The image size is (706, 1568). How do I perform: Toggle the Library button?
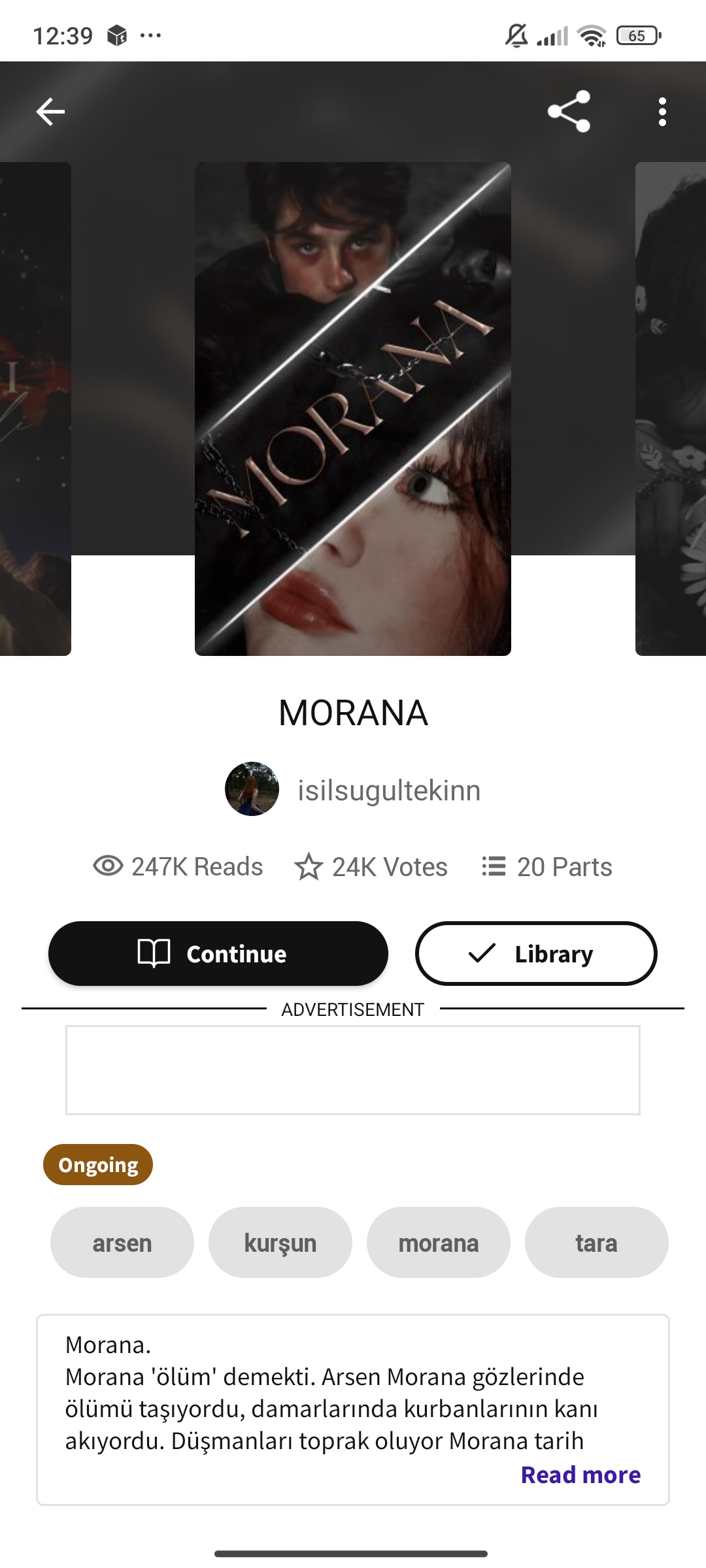536,954
